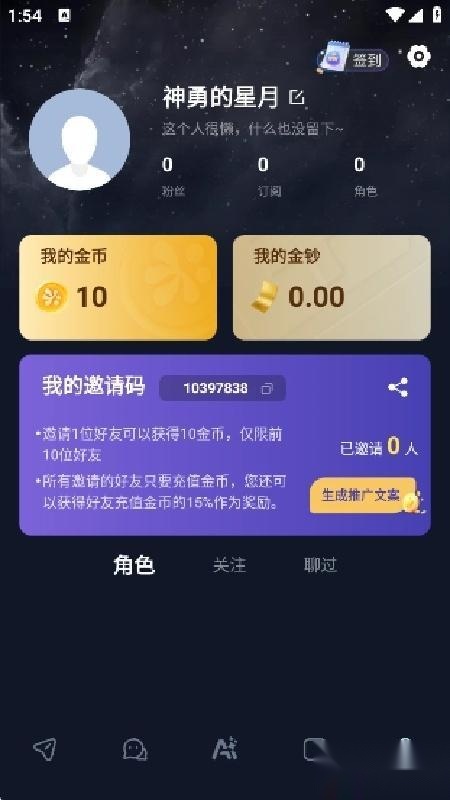Tap the 生成推广文案 button
The height and width of the screenshot is (800, 450).
[x=363, y=495]
